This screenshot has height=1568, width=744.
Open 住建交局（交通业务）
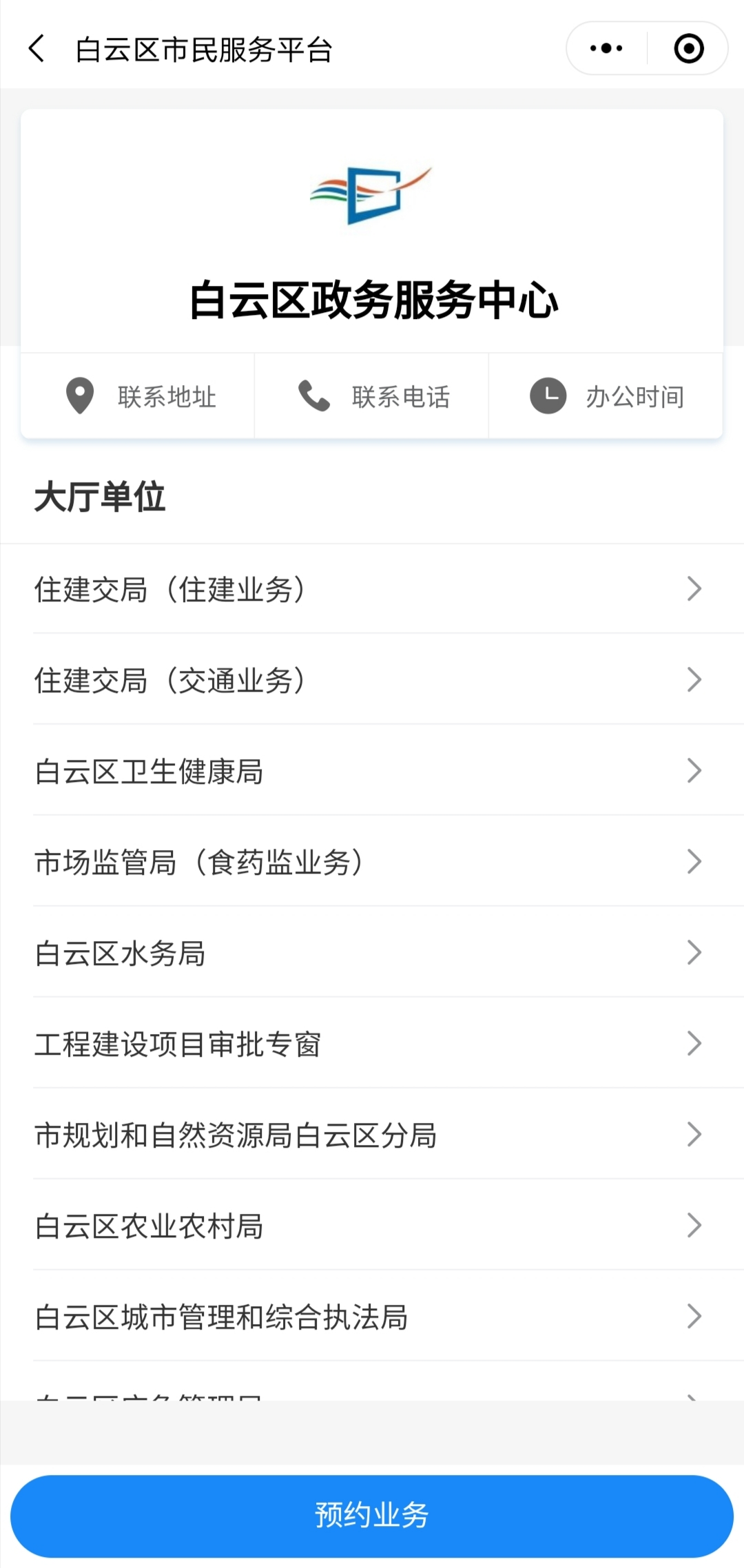pyautogui.click(x=372, y=680)
